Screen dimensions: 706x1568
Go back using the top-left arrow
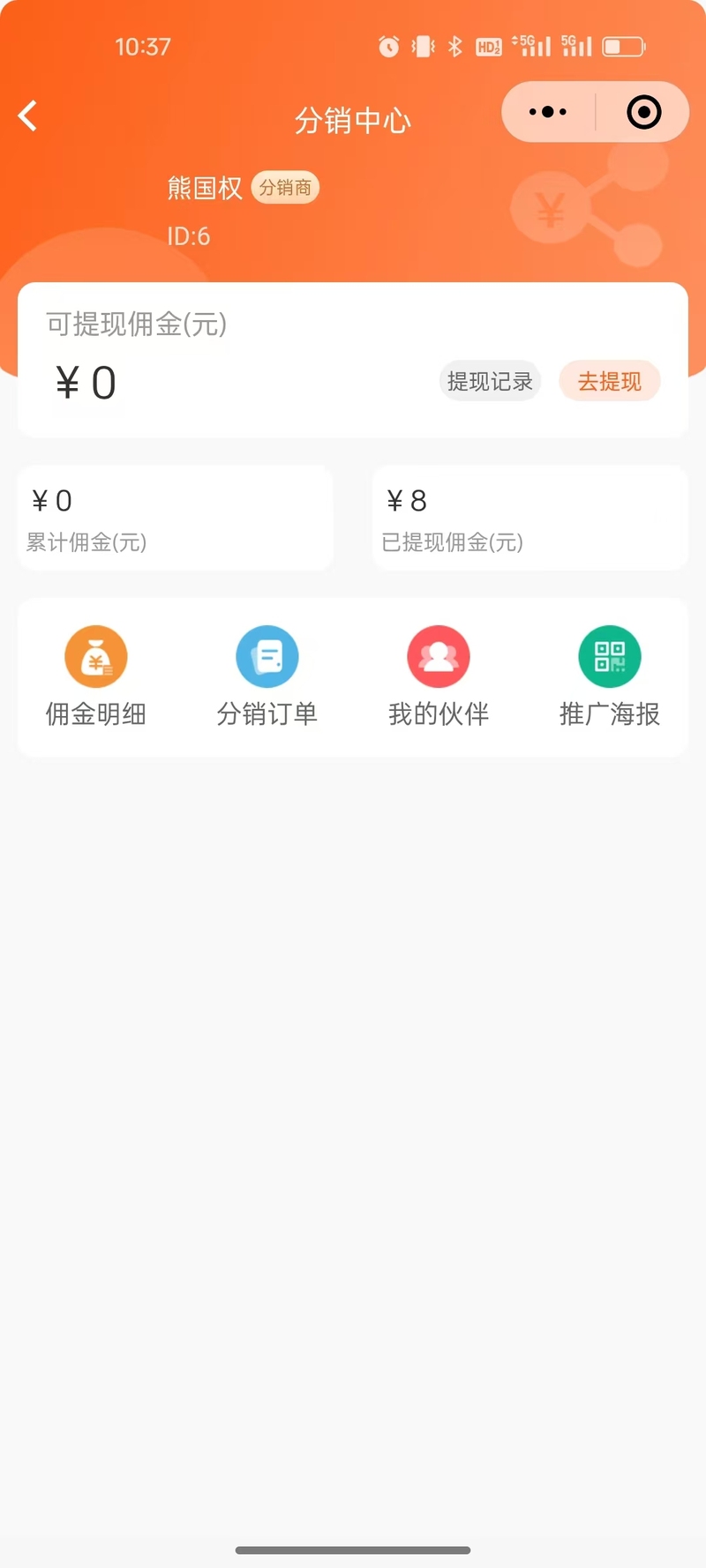pyautogui.click(x=28, y=116)
